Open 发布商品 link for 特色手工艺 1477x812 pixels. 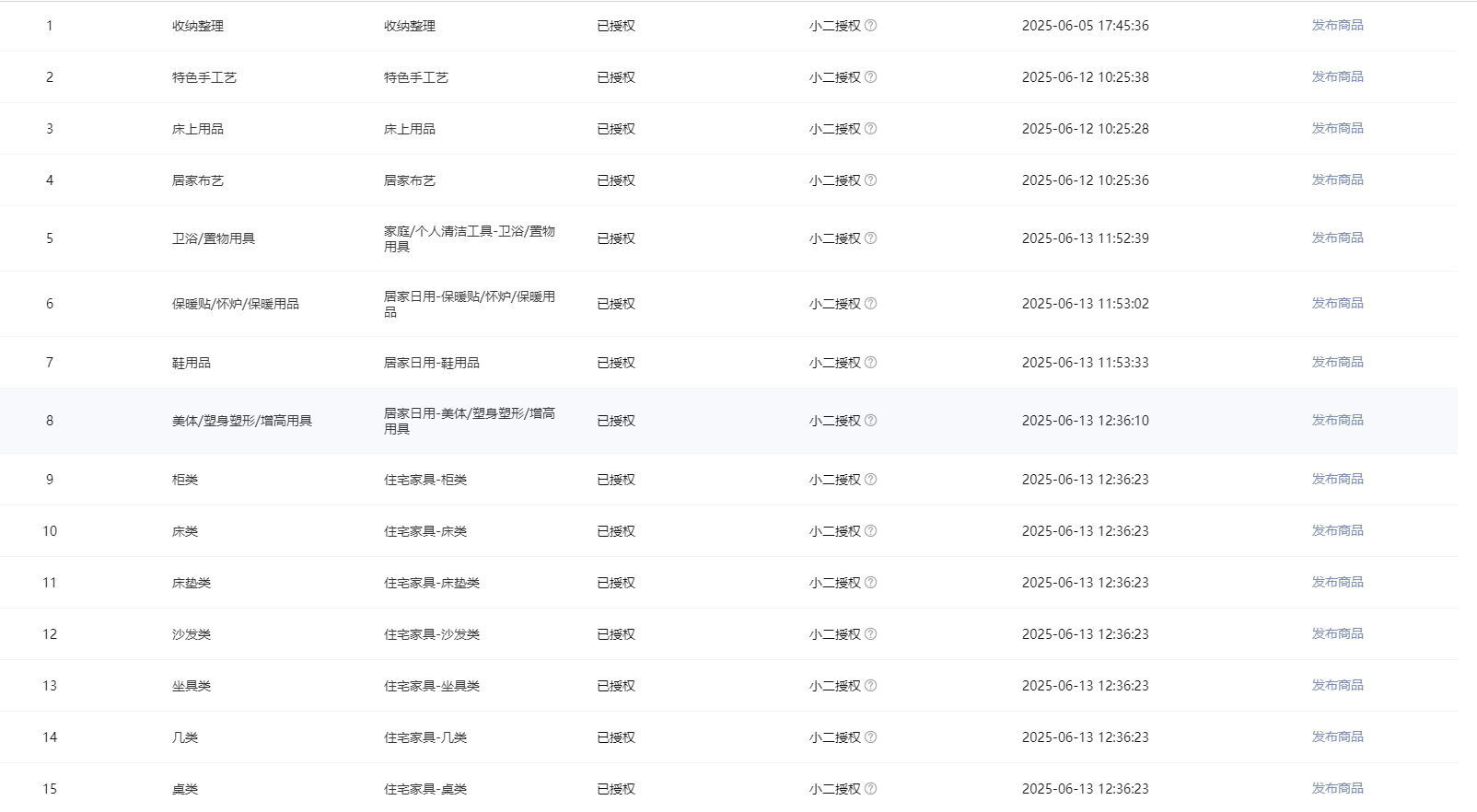(x=1337, y=77)
